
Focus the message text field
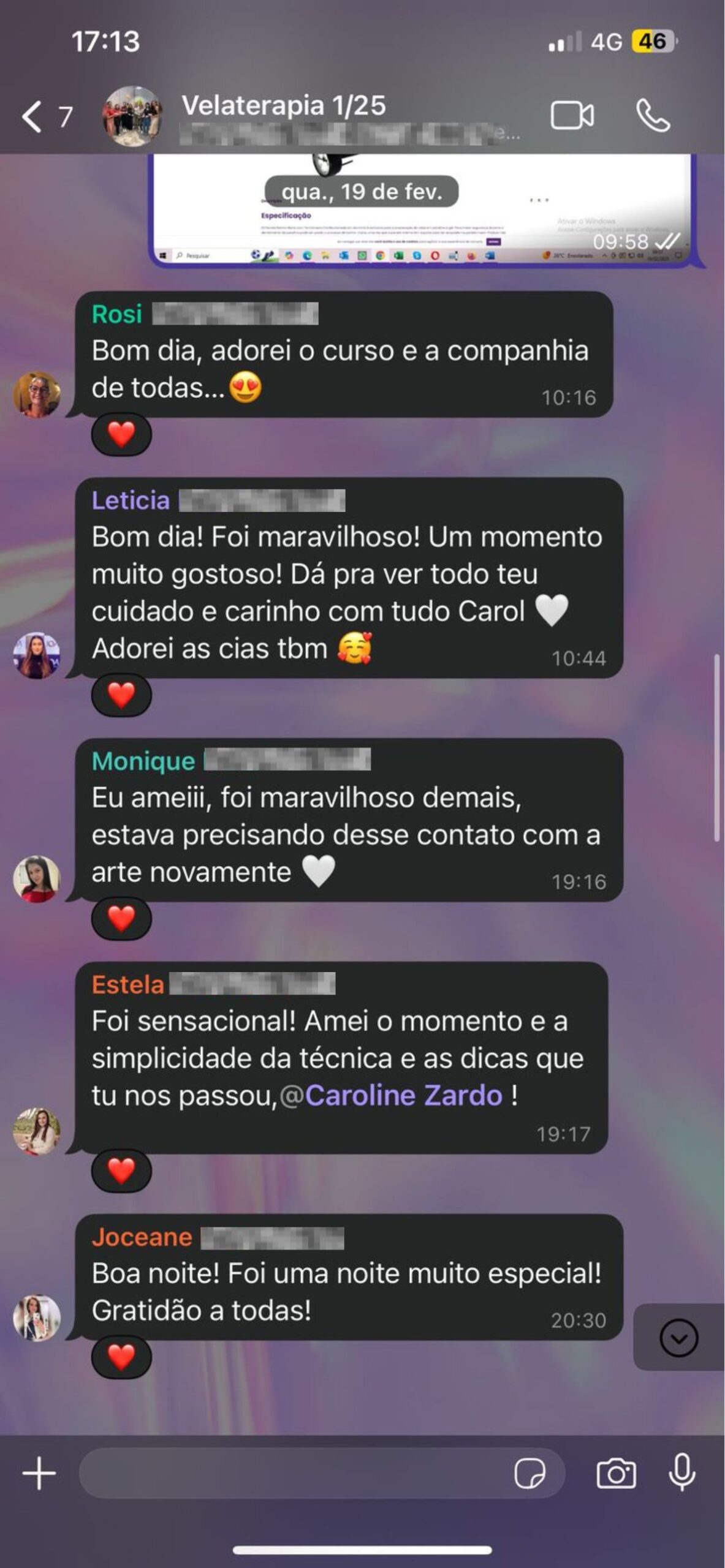294,1473
